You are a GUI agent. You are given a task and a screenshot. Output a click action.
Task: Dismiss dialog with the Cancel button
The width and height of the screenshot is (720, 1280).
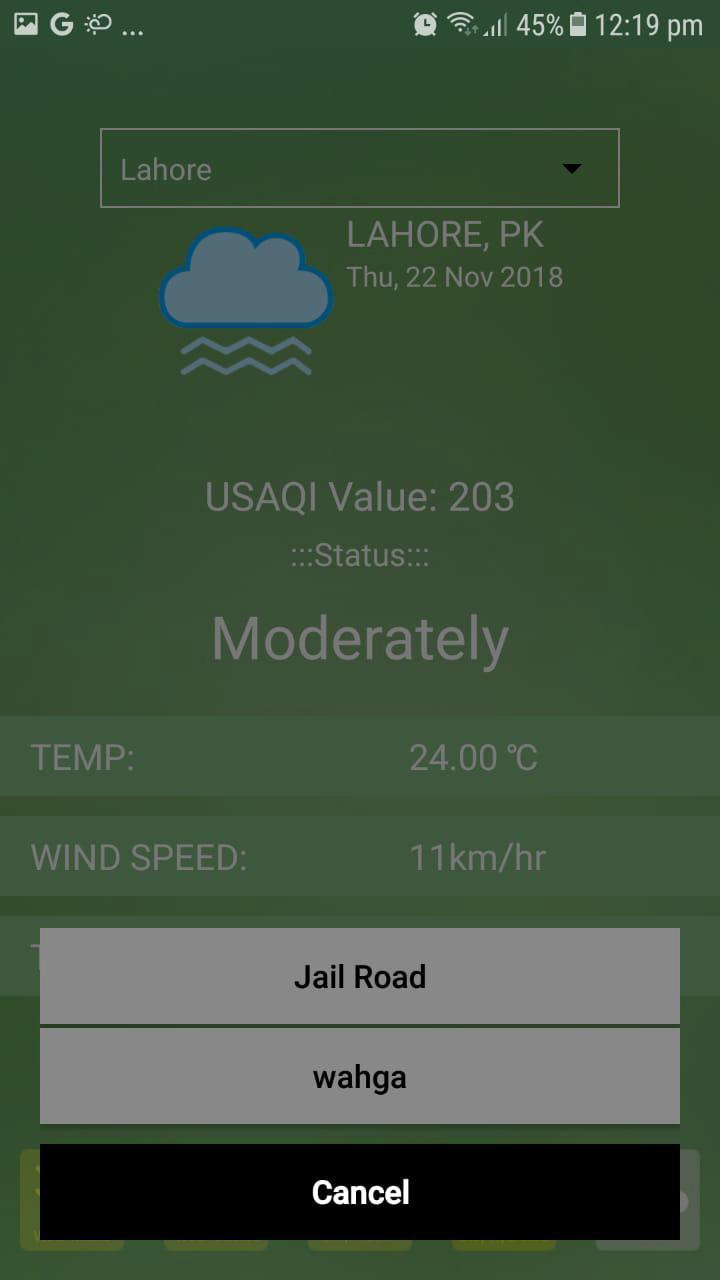360,1192
